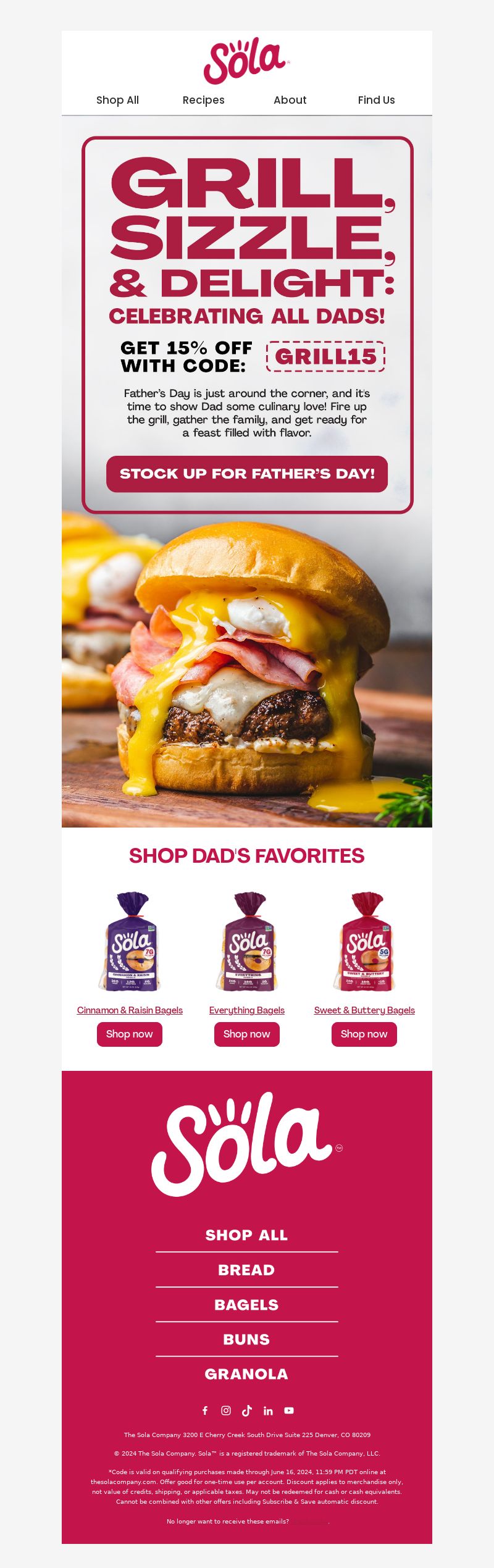Open the Sweet & Buttery Bagels link

click(x=364, y=1010)
